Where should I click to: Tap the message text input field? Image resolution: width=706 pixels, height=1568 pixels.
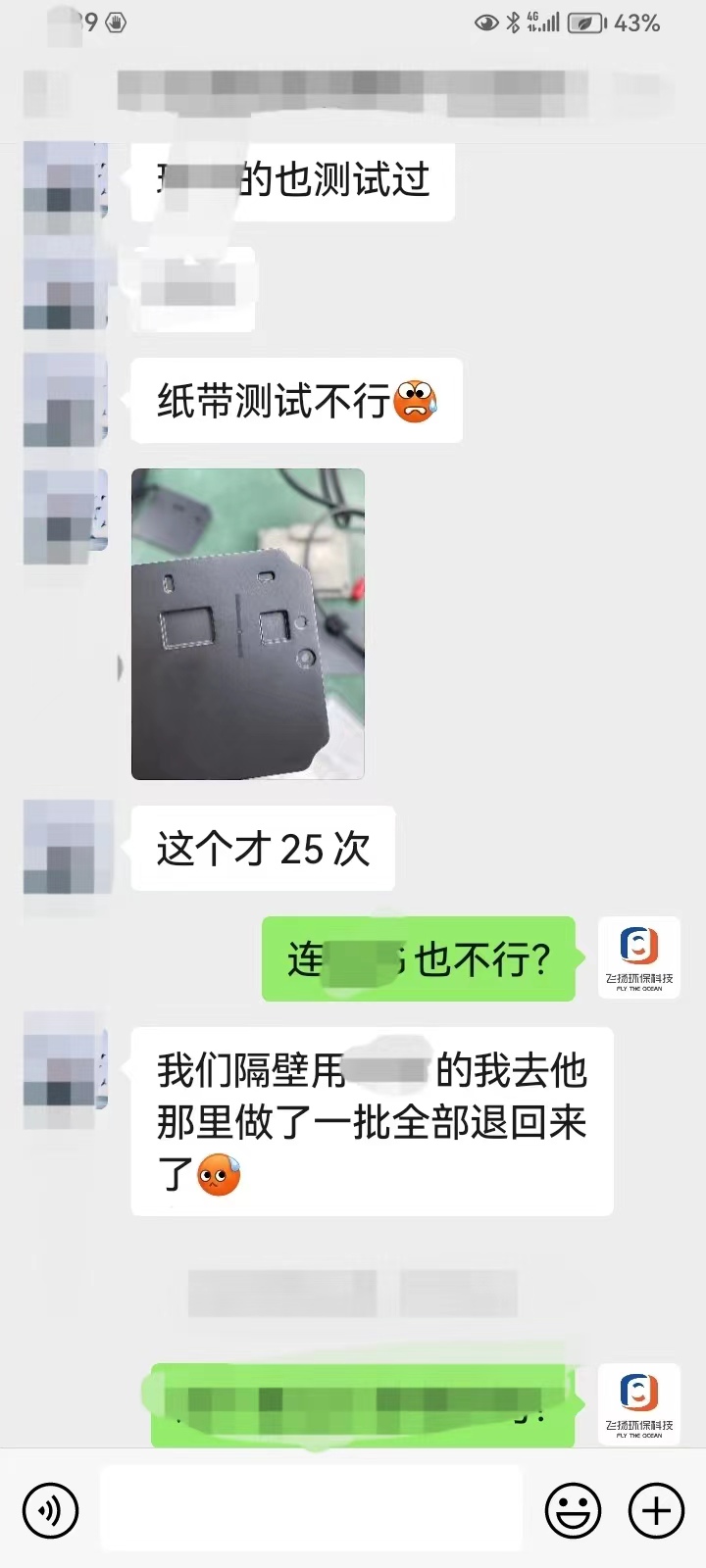311,1509
